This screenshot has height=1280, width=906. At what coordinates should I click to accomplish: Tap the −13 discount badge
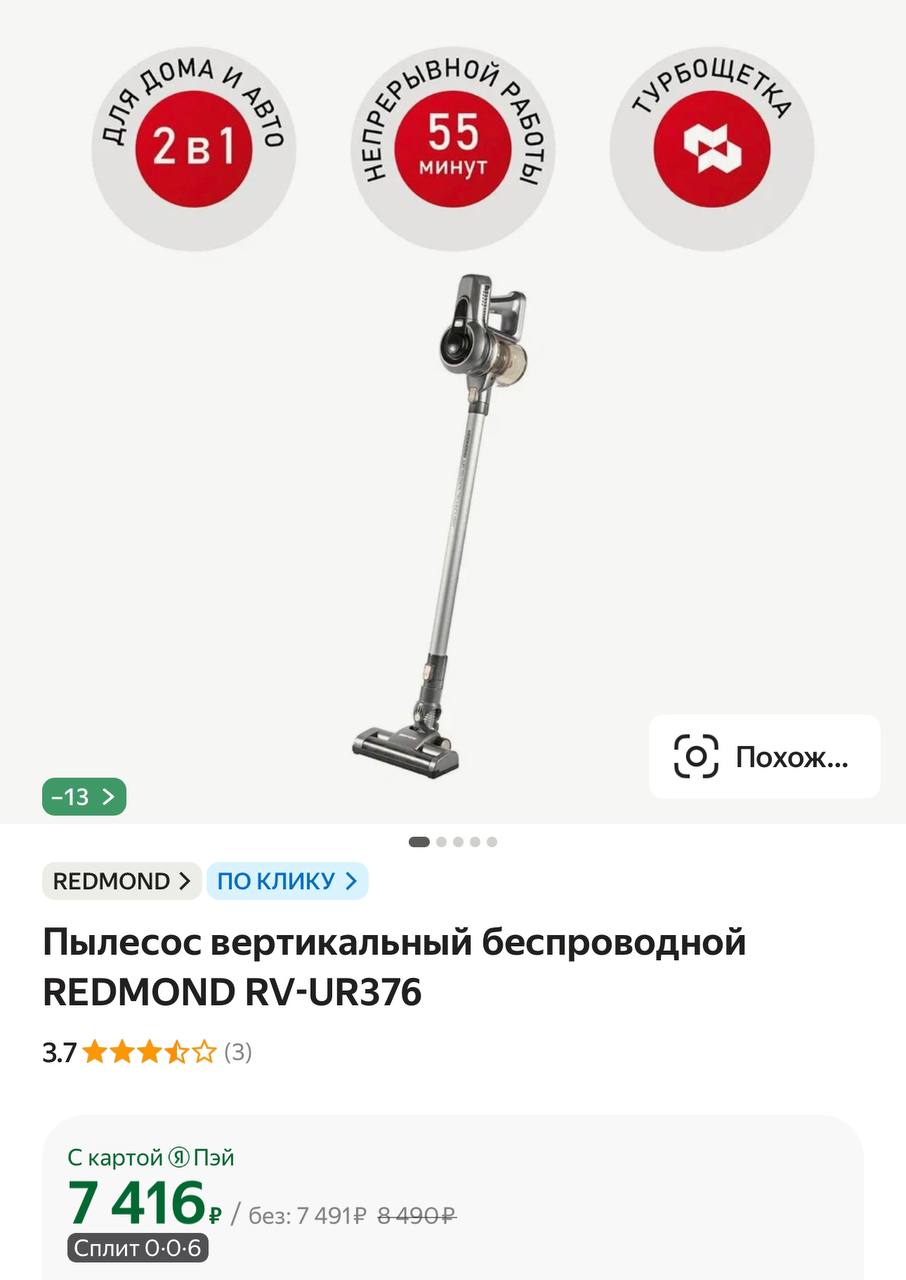(84, 797)
